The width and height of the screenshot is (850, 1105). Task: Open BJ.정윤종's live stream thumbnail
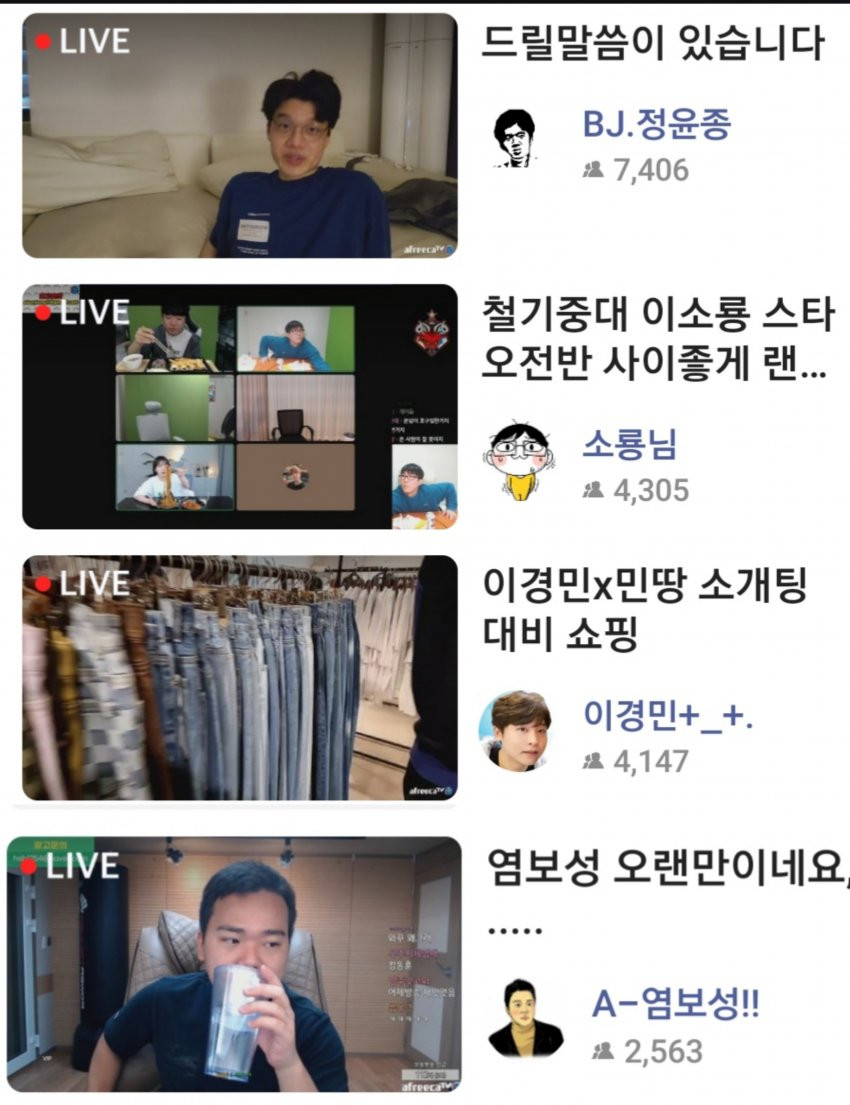click(x=240, y=135)
